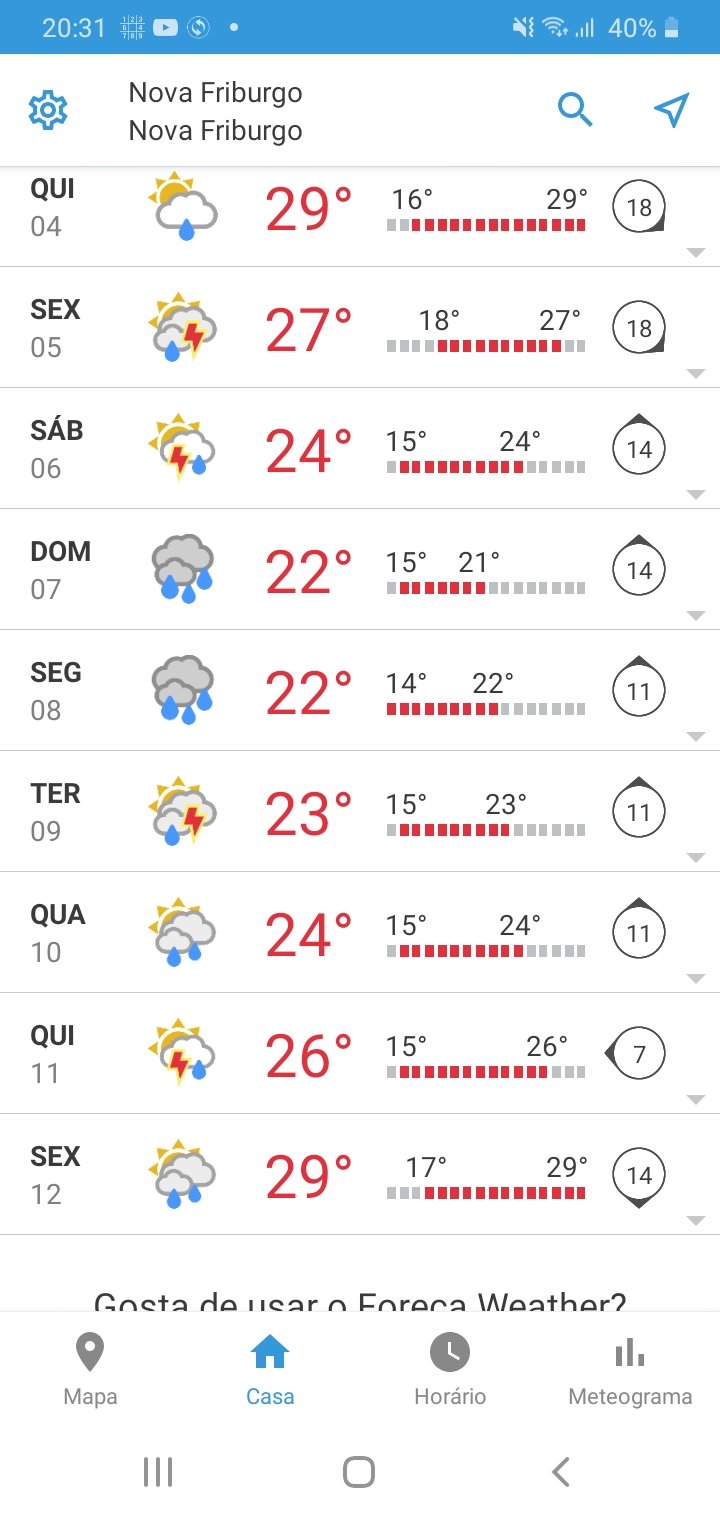This screenshot has width=720, height=1520.
Task: Expand the QUI 11 forecast
Action: [360, 1053]
